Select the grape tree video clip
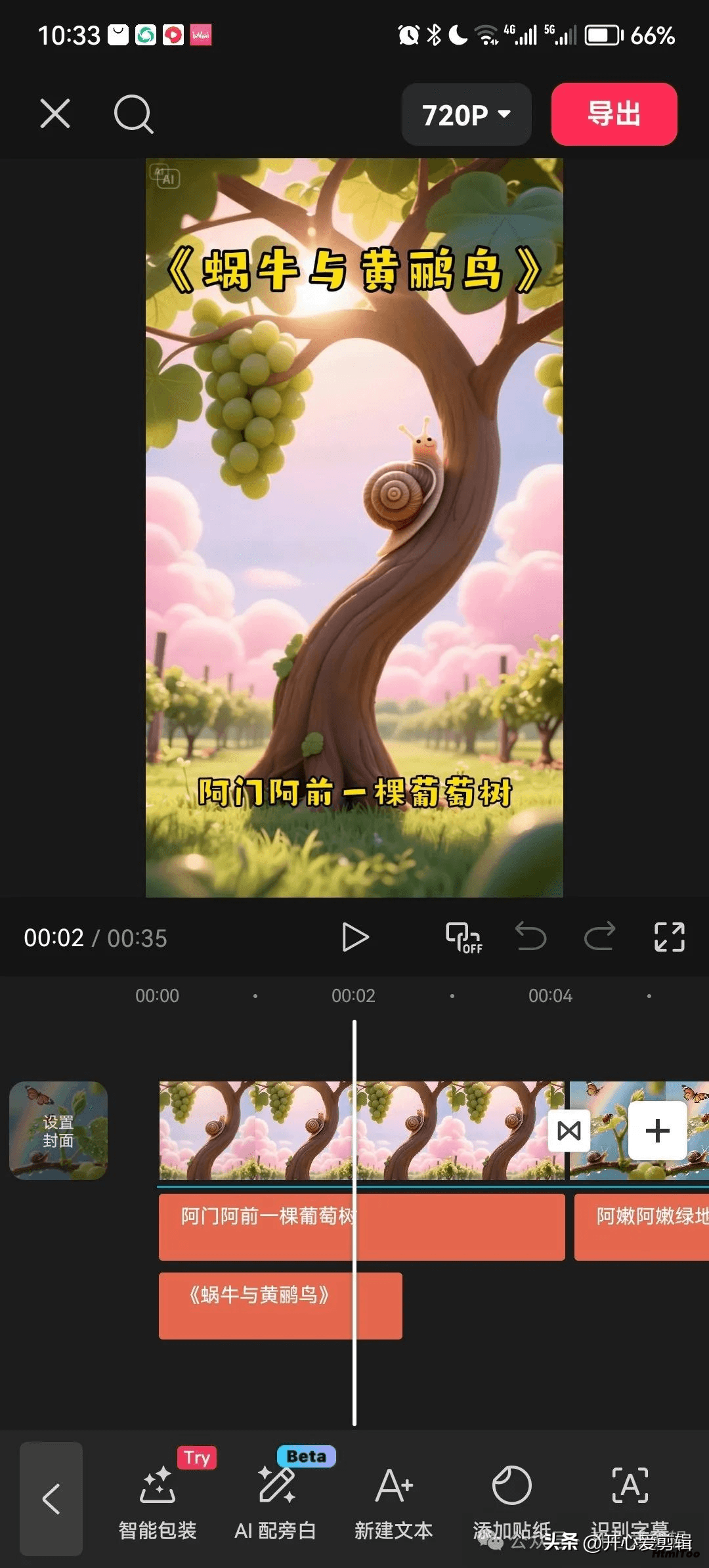The image size is (709, 1568). point(263,1130)
